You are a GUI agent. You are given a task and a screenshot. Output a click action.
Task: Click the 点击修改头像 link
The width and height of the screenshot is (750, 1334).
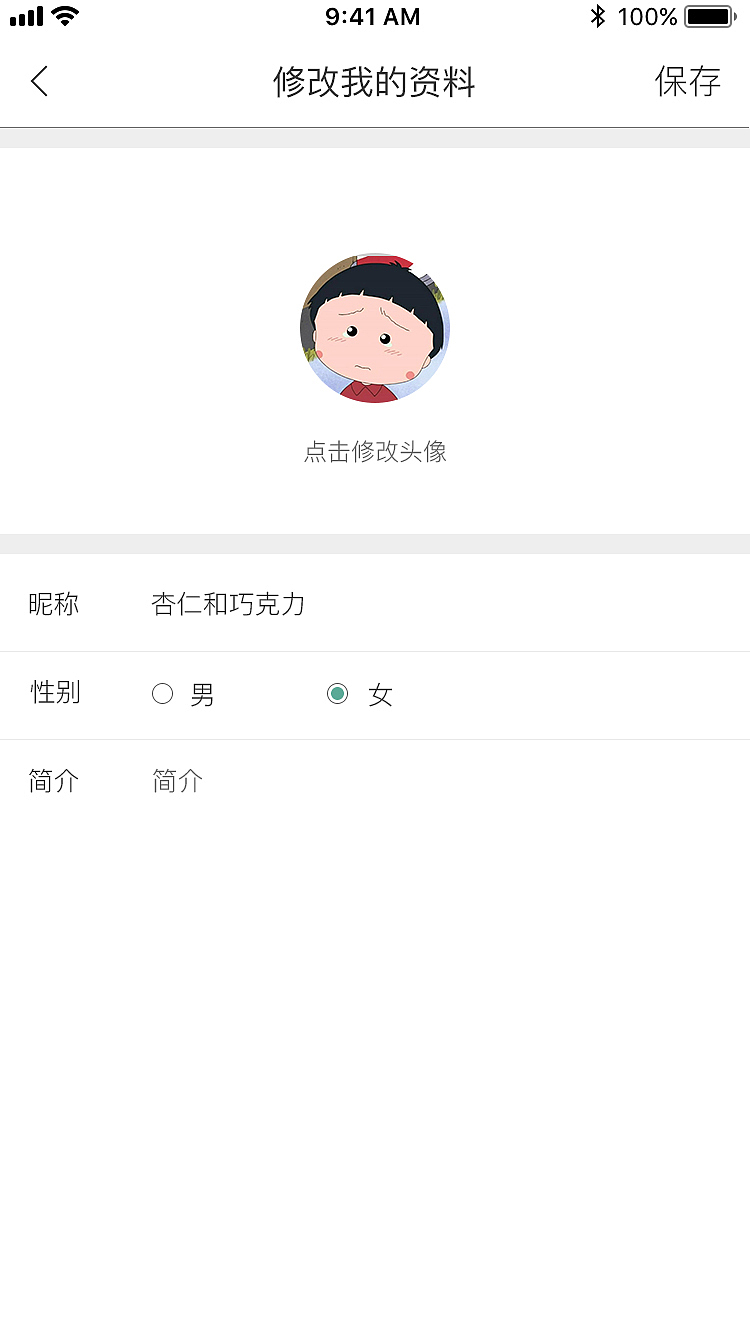point(375,451)
